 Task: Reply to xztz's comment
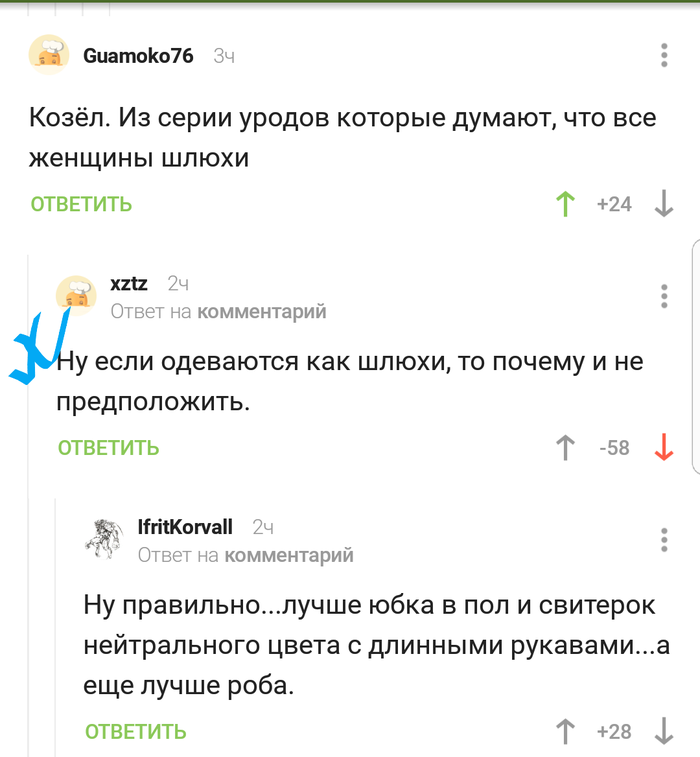108,447
